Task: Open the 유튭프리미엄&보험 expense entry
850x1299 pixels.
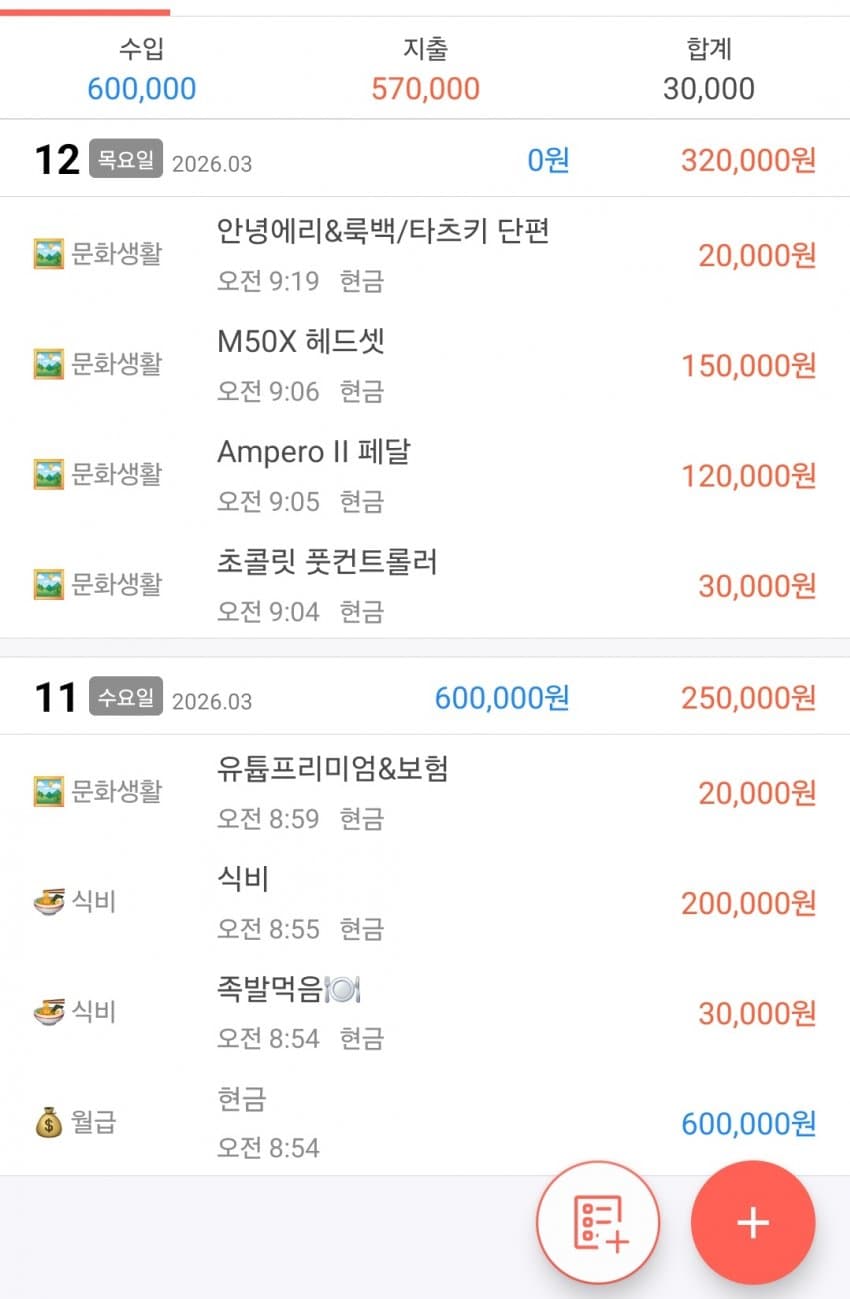Action: click(424, 792)
